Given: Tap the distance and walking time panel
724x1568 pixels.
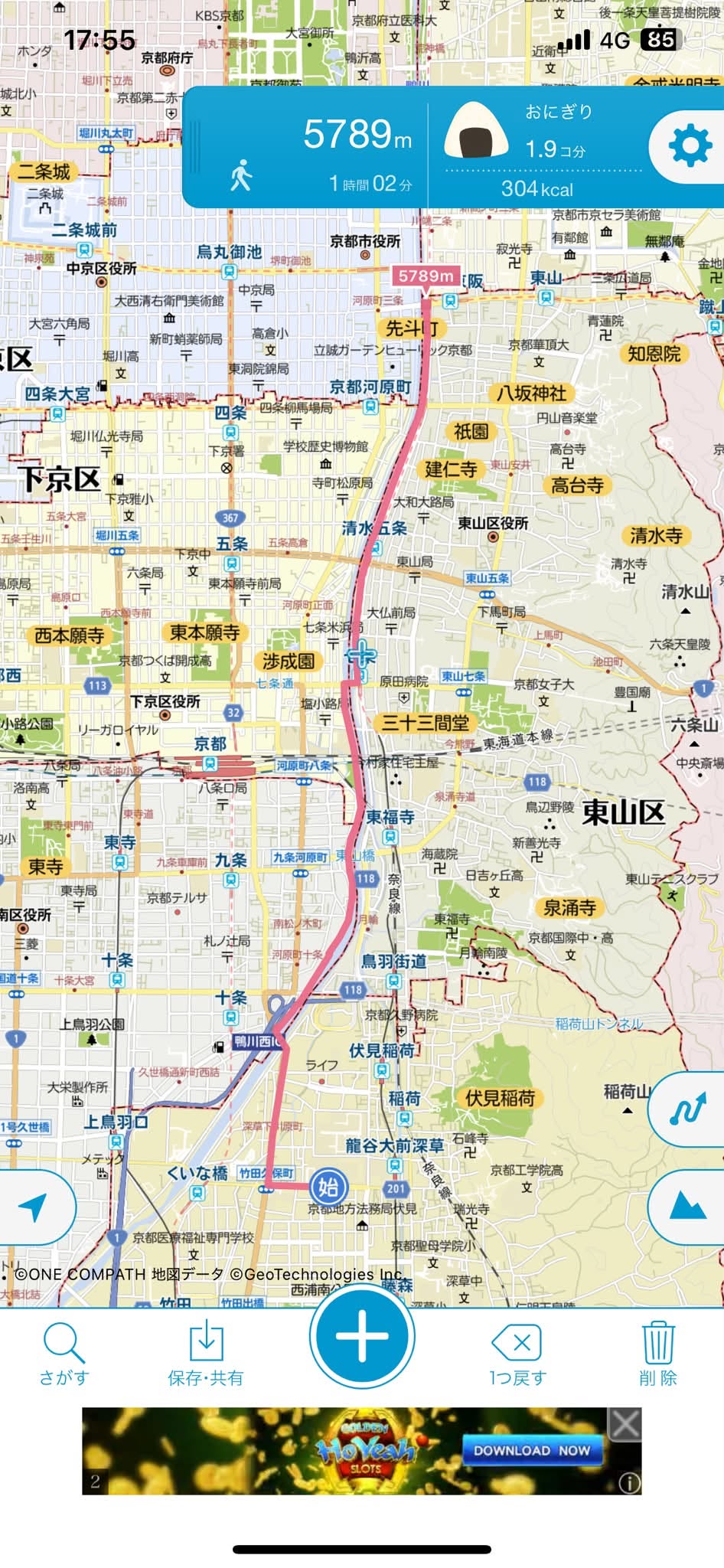Looking at the screenshot, I should coord(306,147).
